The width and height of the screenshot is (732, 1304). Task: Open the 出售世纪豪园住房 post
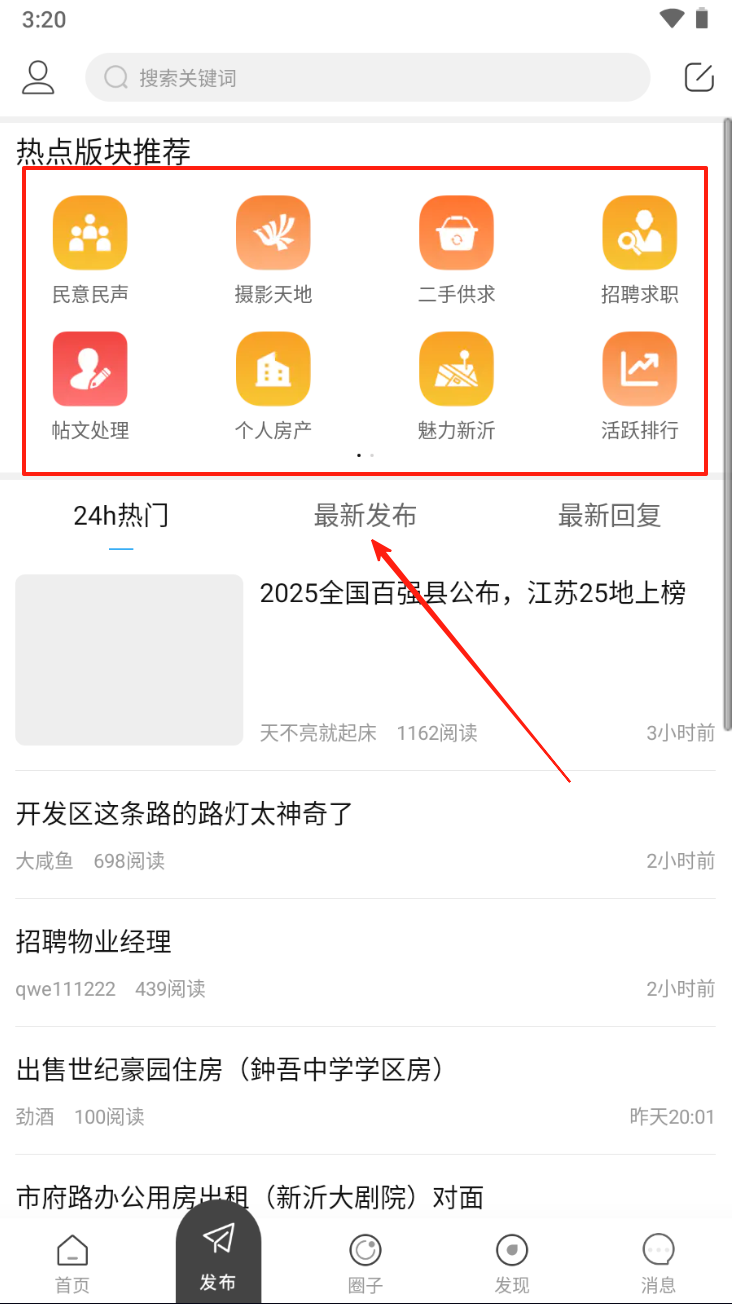[366, 1090]
